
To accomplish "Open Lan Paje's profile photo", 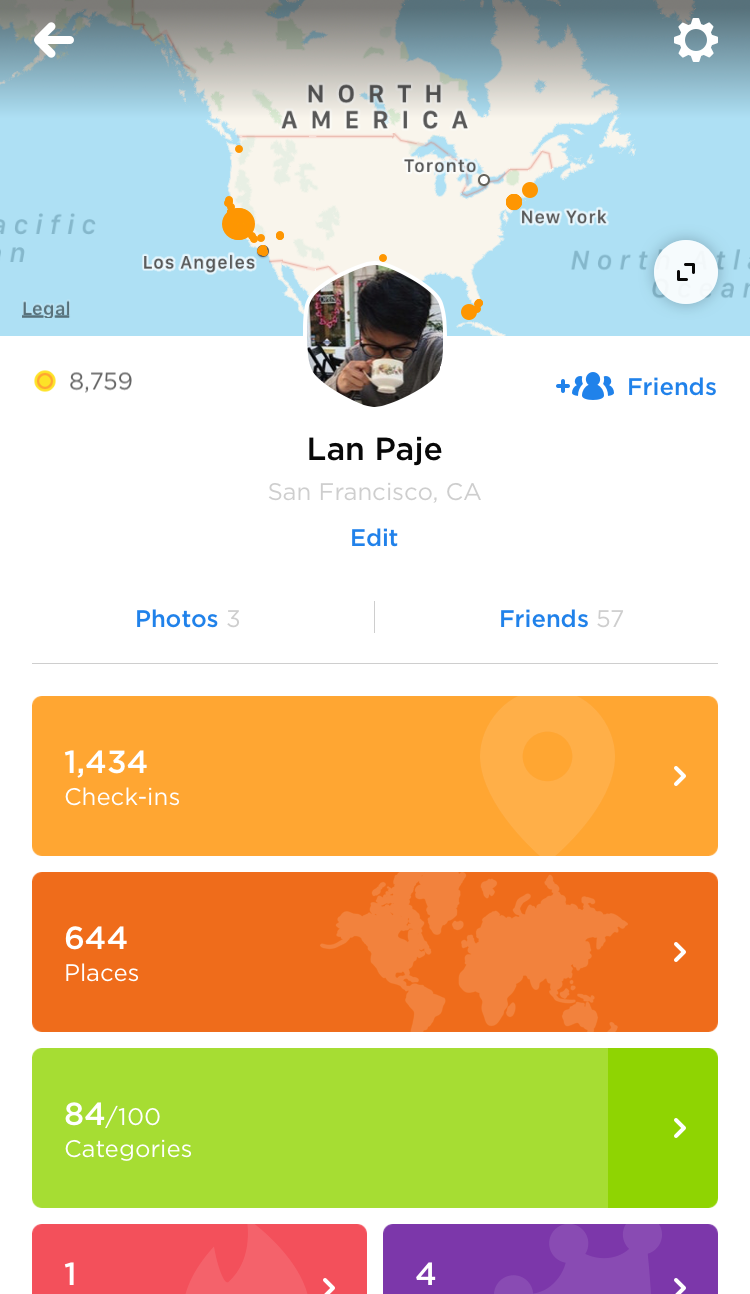I will tap(374, 337).
